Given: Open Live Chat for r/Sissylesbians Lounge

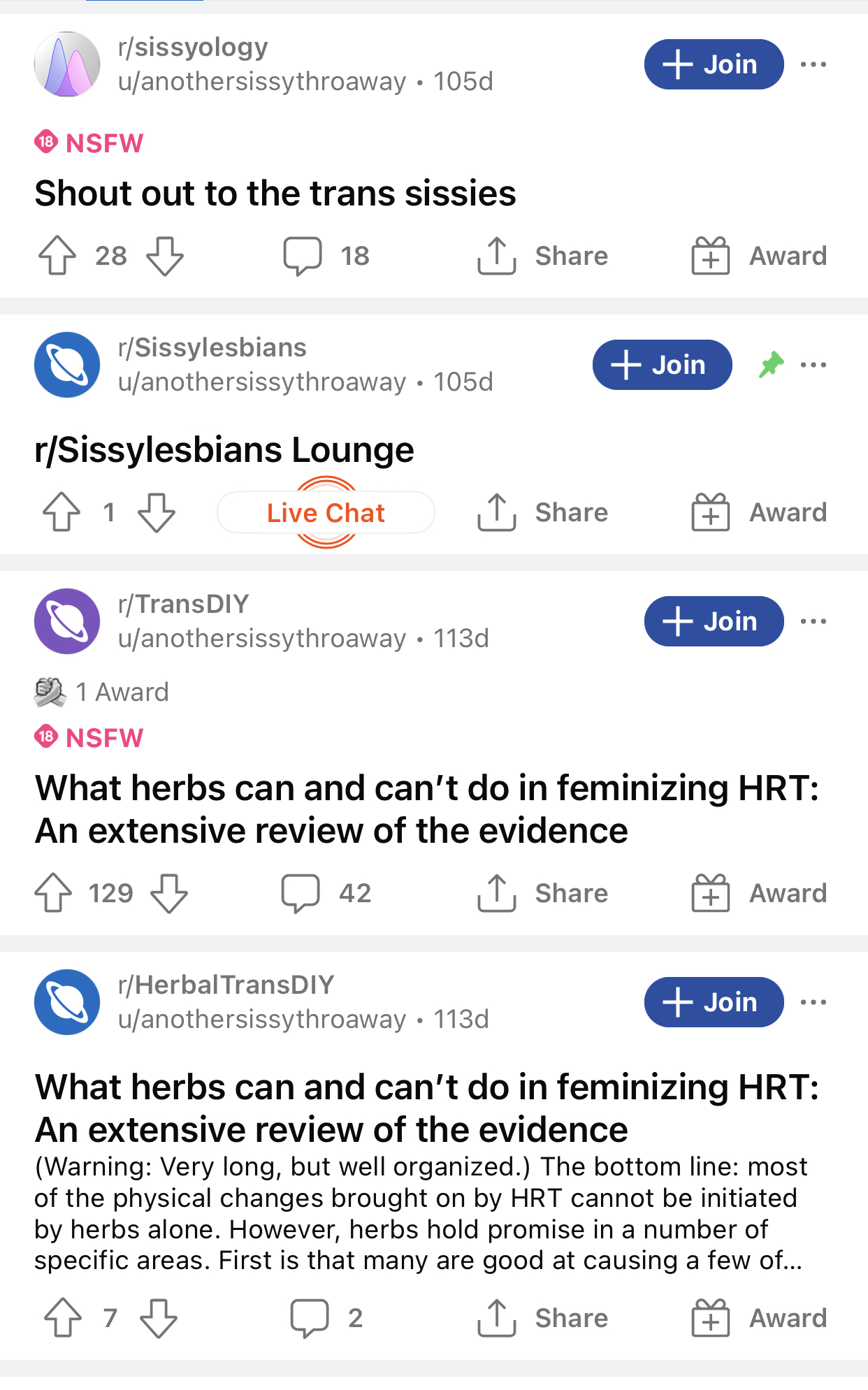Looking at the screenshot, I should tap(326, 513).
